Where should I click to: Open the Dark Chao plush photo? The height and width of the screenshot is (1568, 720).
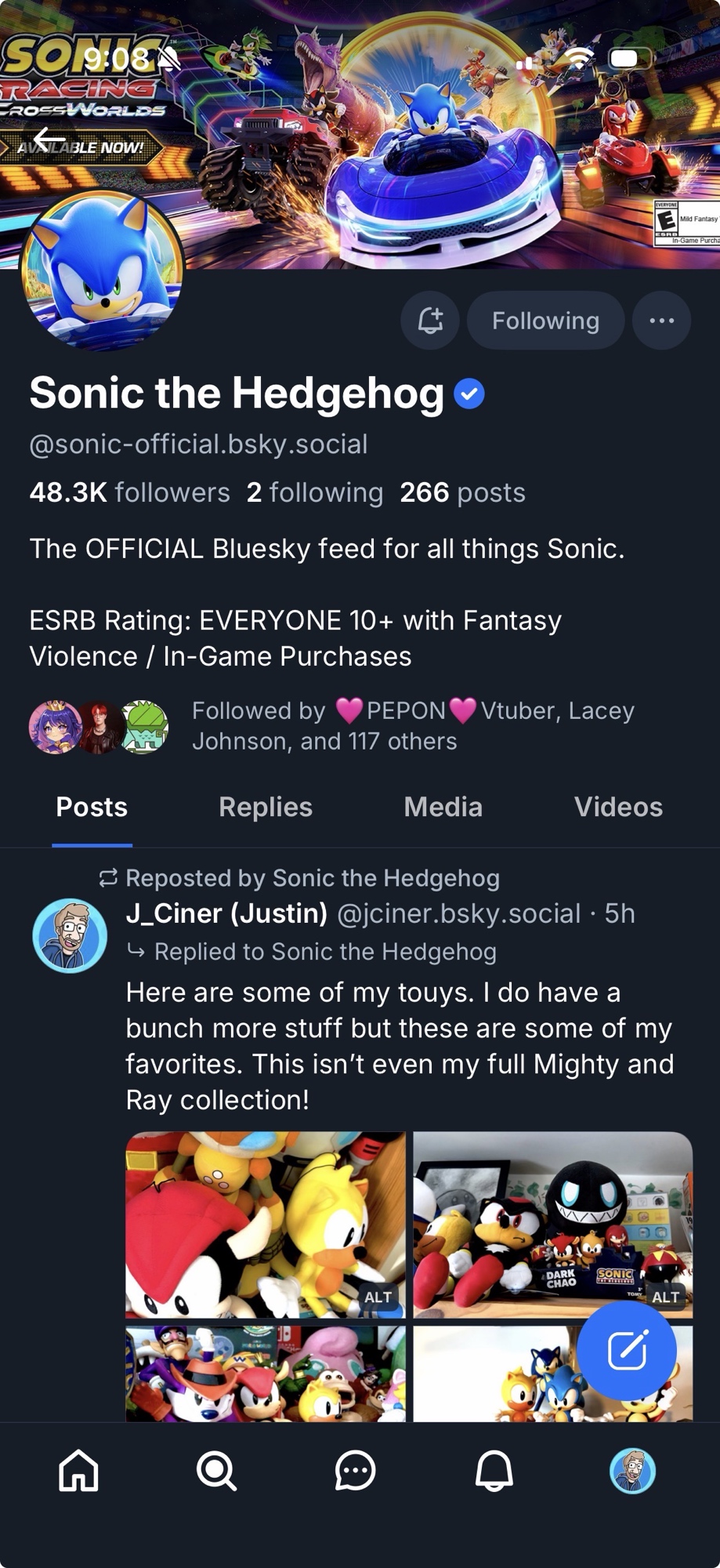pyautogui.click(x=552, y=1224)
